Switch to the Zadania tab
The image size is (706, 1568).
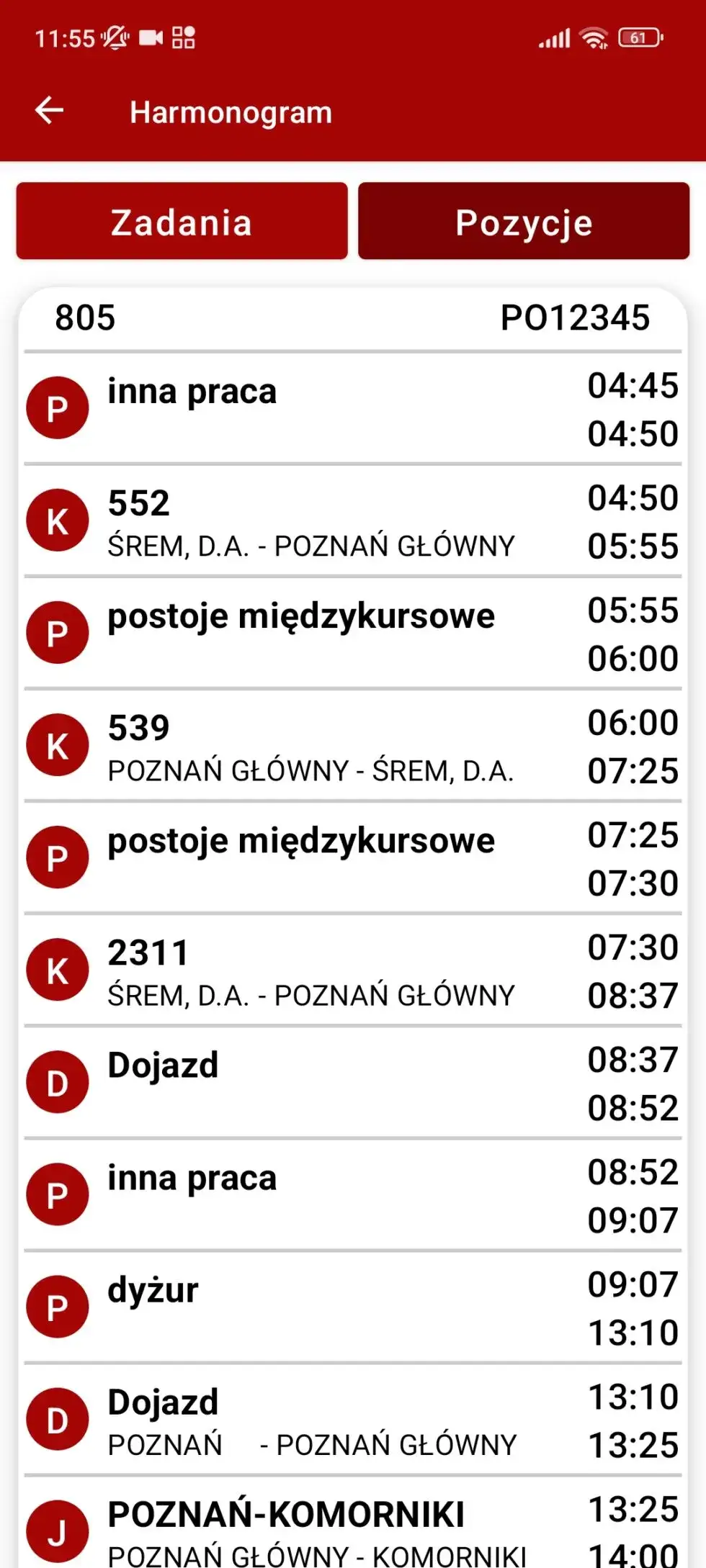(x=181, y=220)
